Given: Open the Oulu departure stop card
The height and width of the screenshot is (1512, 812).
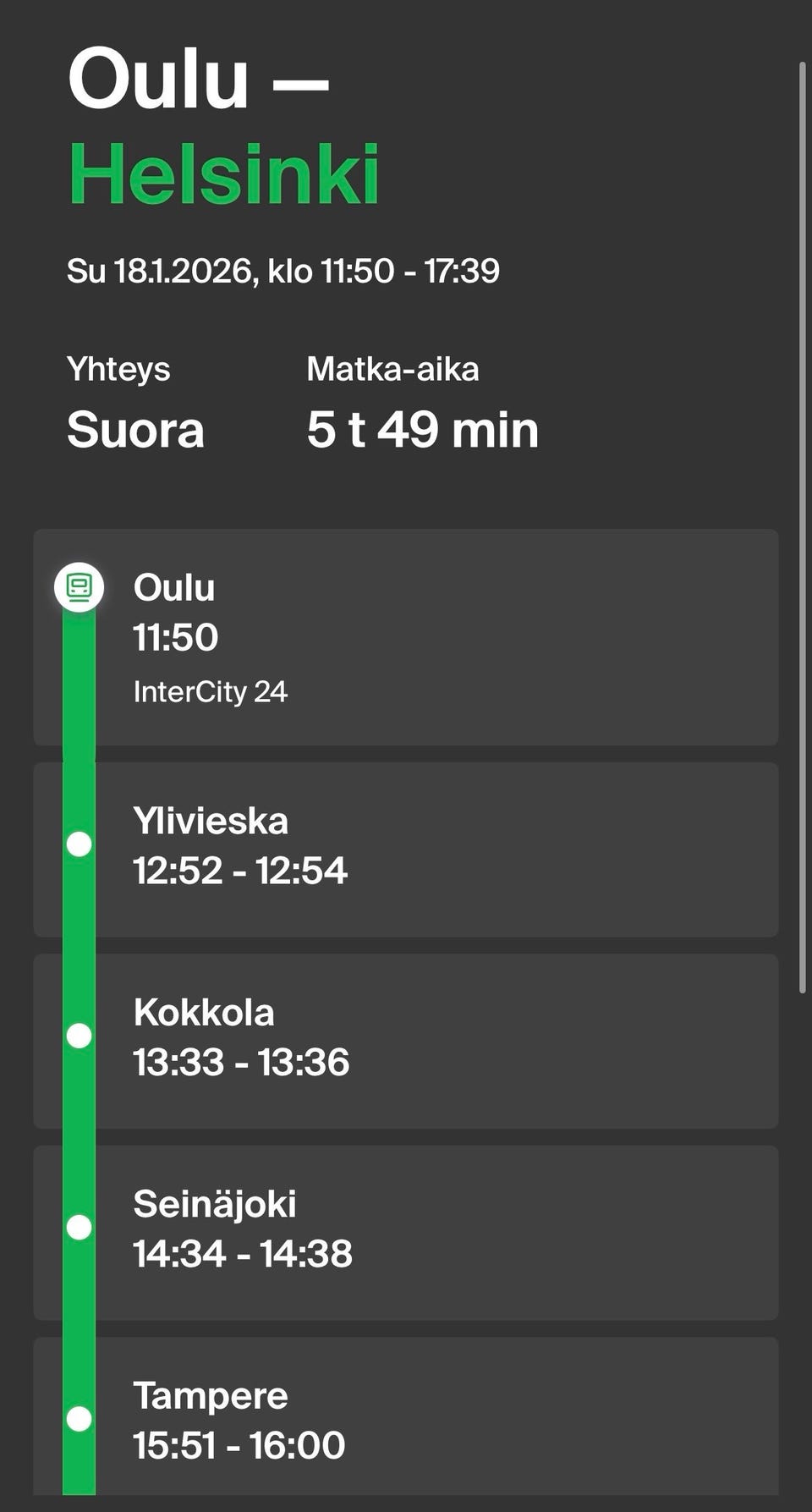Looking at the screenshot, I should 406,637.
